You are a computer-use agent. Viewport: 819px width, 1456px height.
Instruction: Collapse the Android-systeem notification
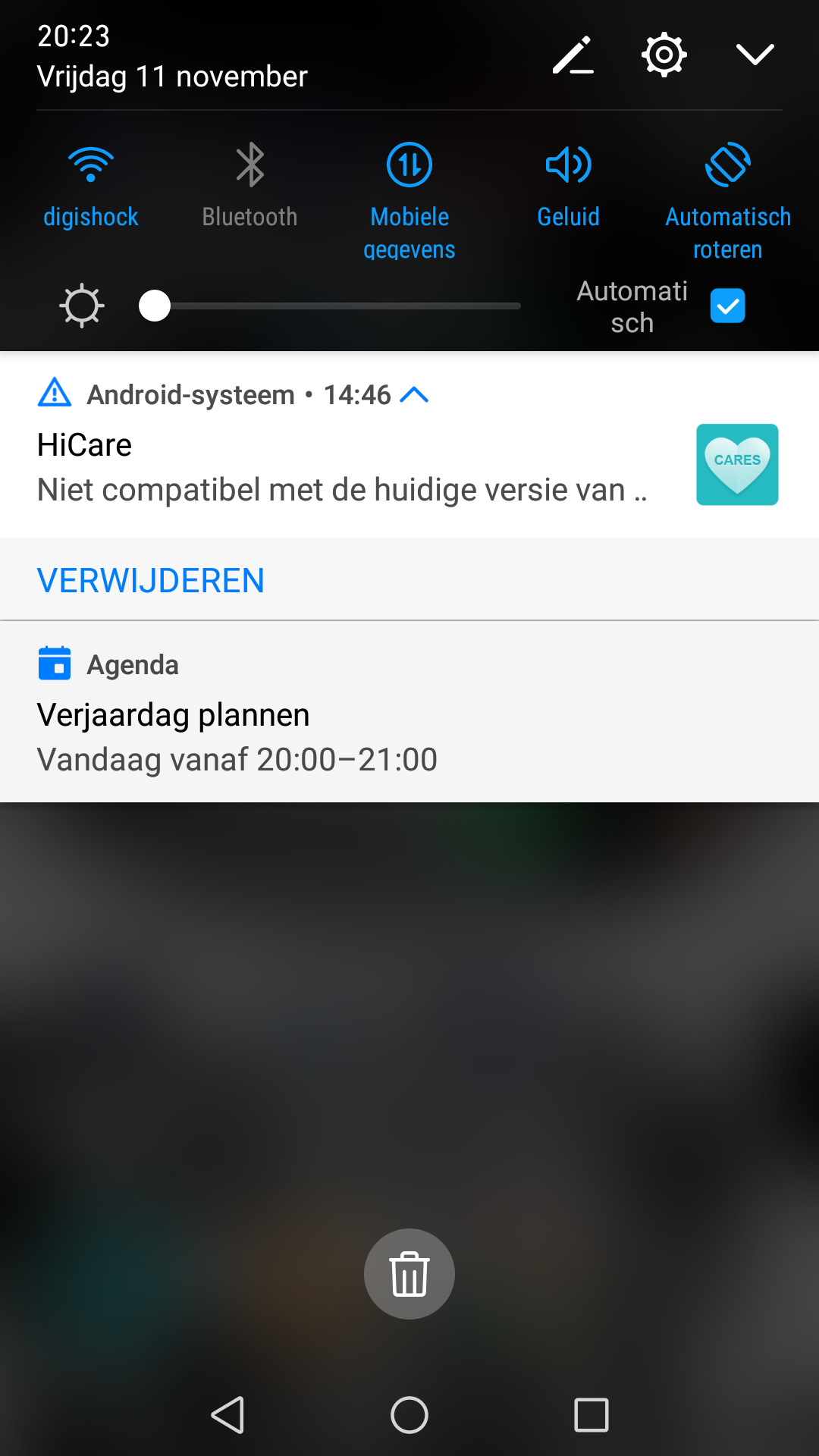[x=414, y=394]
